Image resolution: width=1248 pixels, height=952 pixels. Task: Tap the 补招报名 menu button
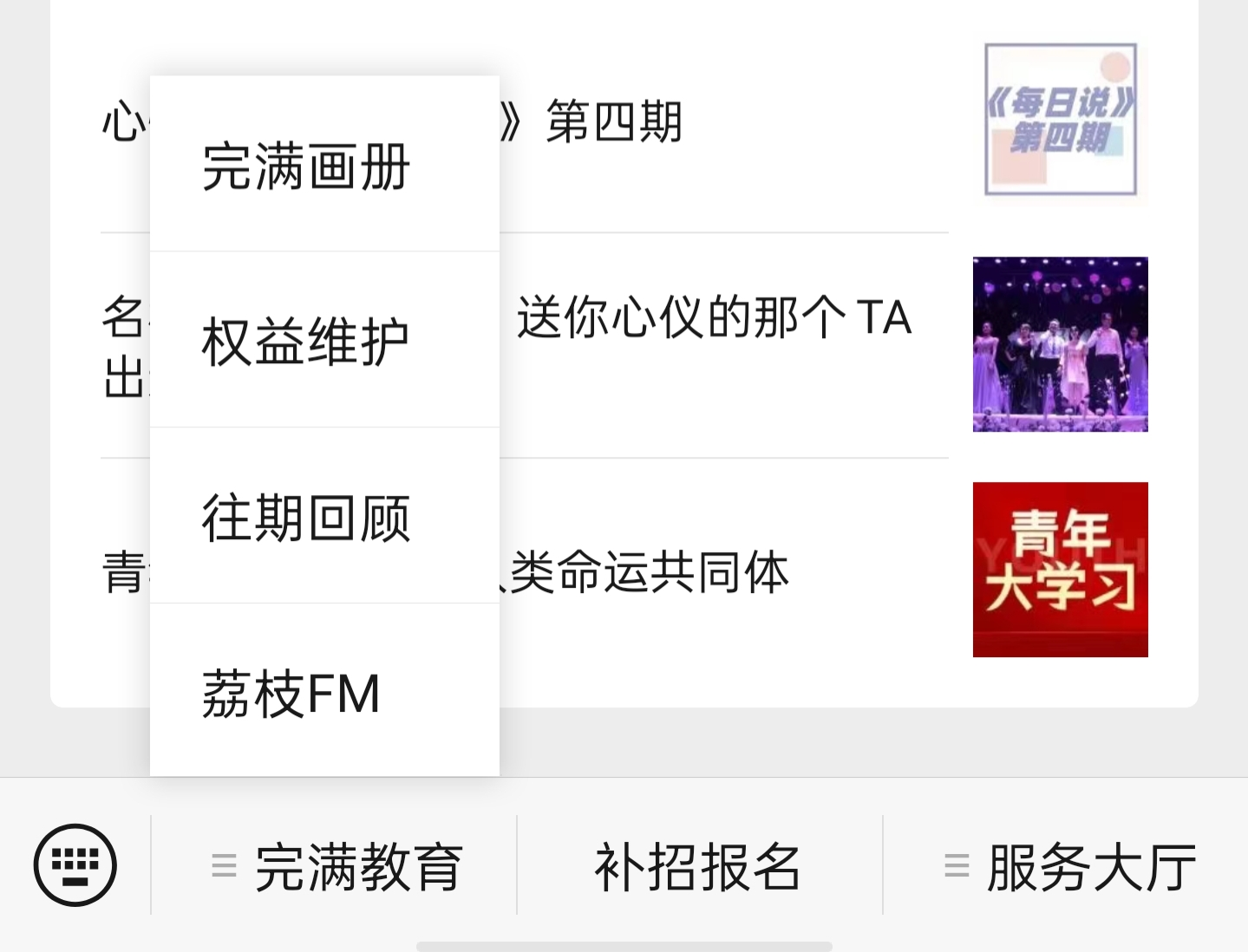pyautogui.click(x=698, y=866)
